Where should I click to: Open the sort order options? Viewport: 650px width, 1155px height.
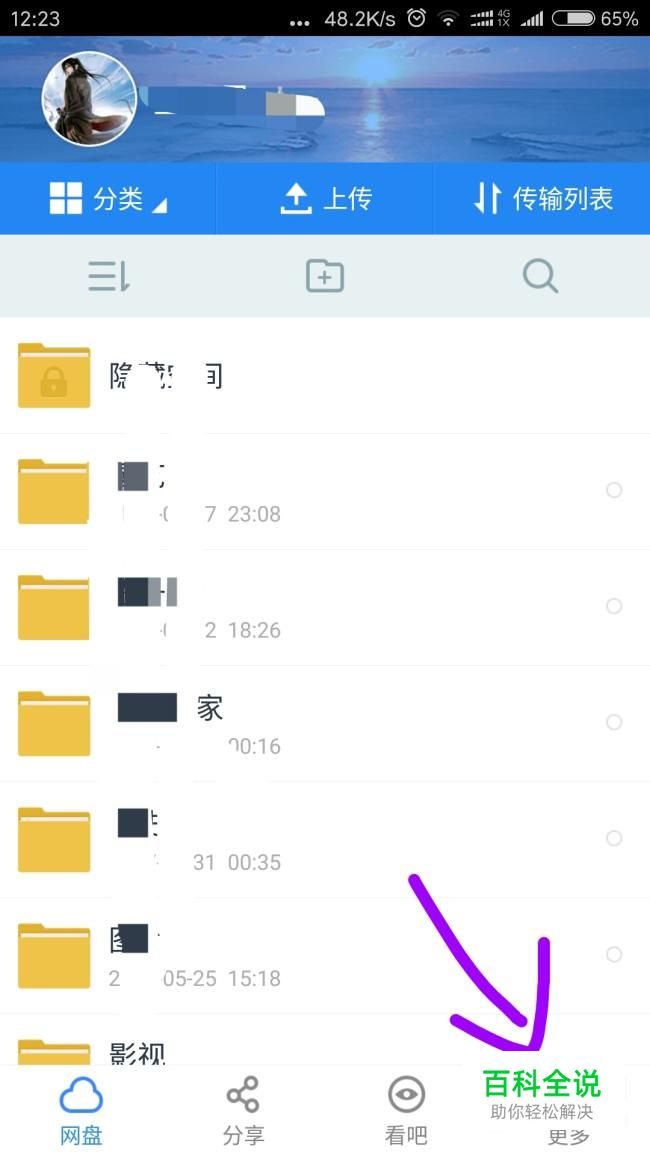(x=108, y=276)
